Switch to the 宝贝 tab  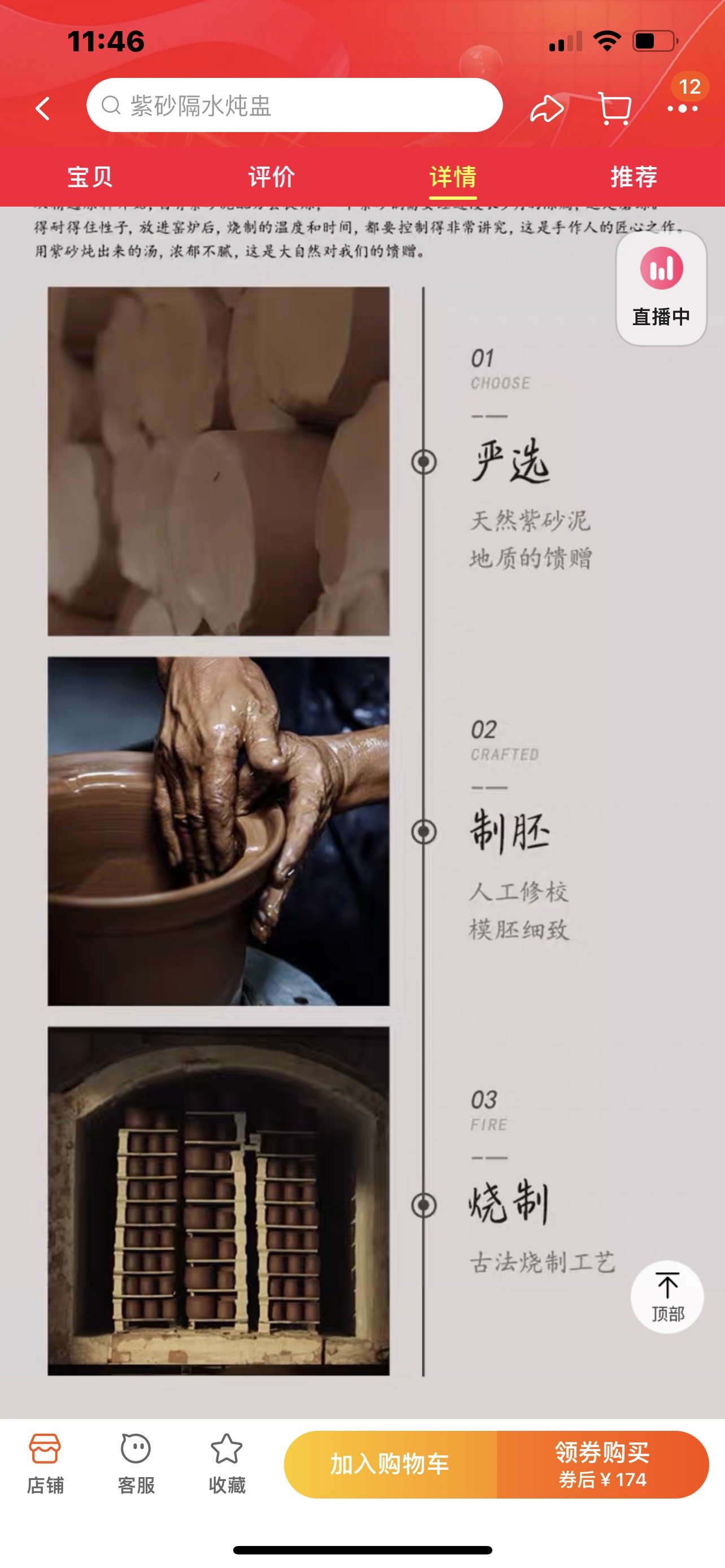click(90, 177)
